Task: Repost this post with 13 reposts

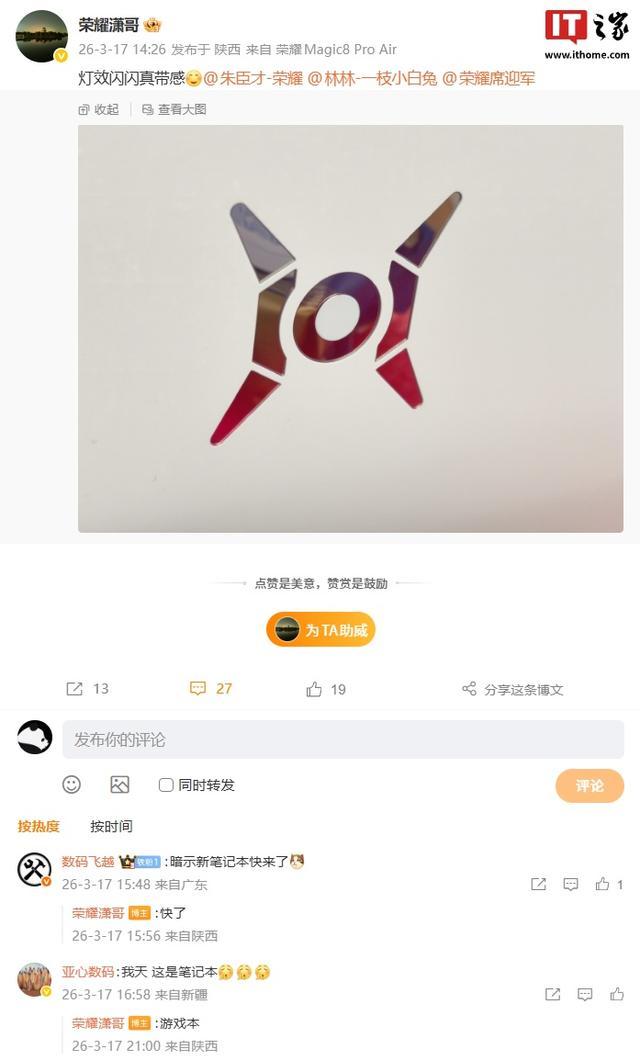Action: coord(87,689)
